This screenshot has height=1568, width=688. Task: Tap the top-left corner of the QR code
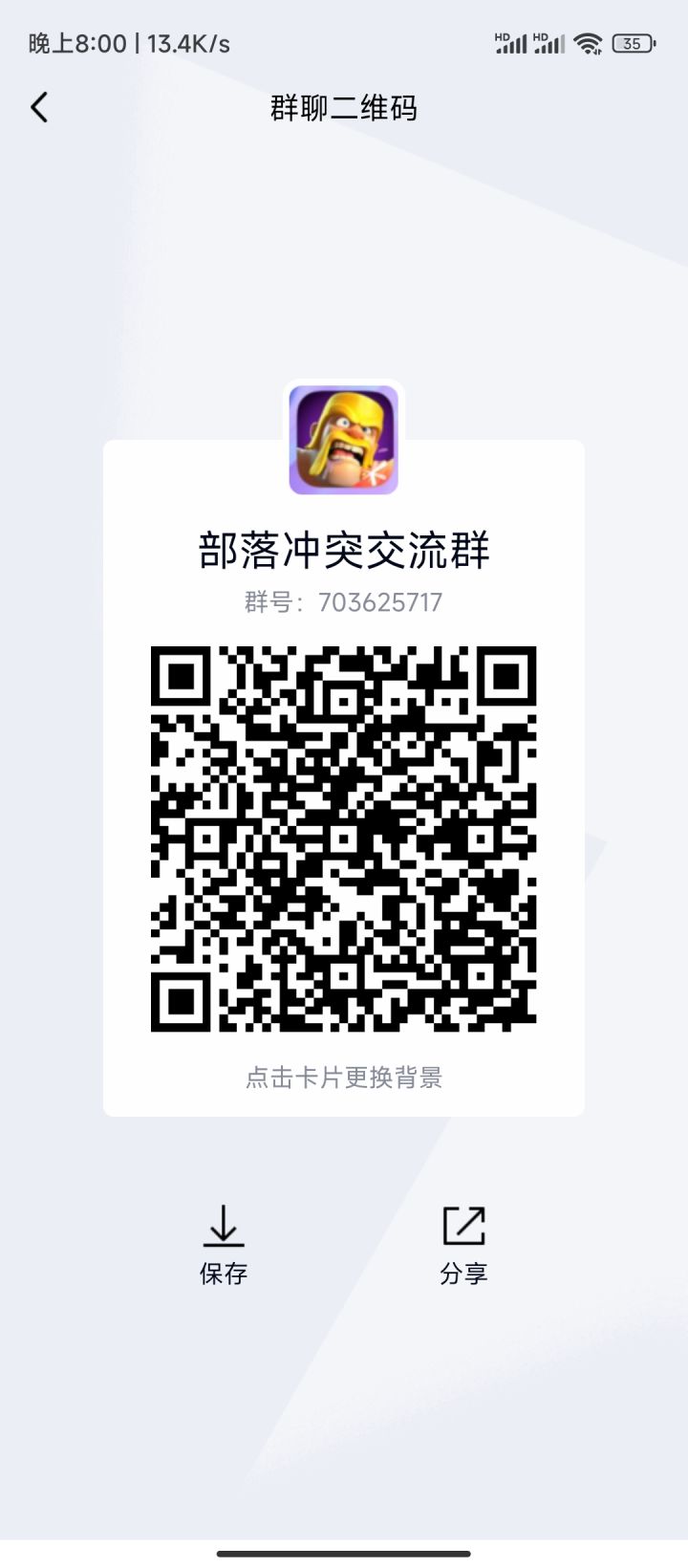pyautogui.click(x=182, y=676)
